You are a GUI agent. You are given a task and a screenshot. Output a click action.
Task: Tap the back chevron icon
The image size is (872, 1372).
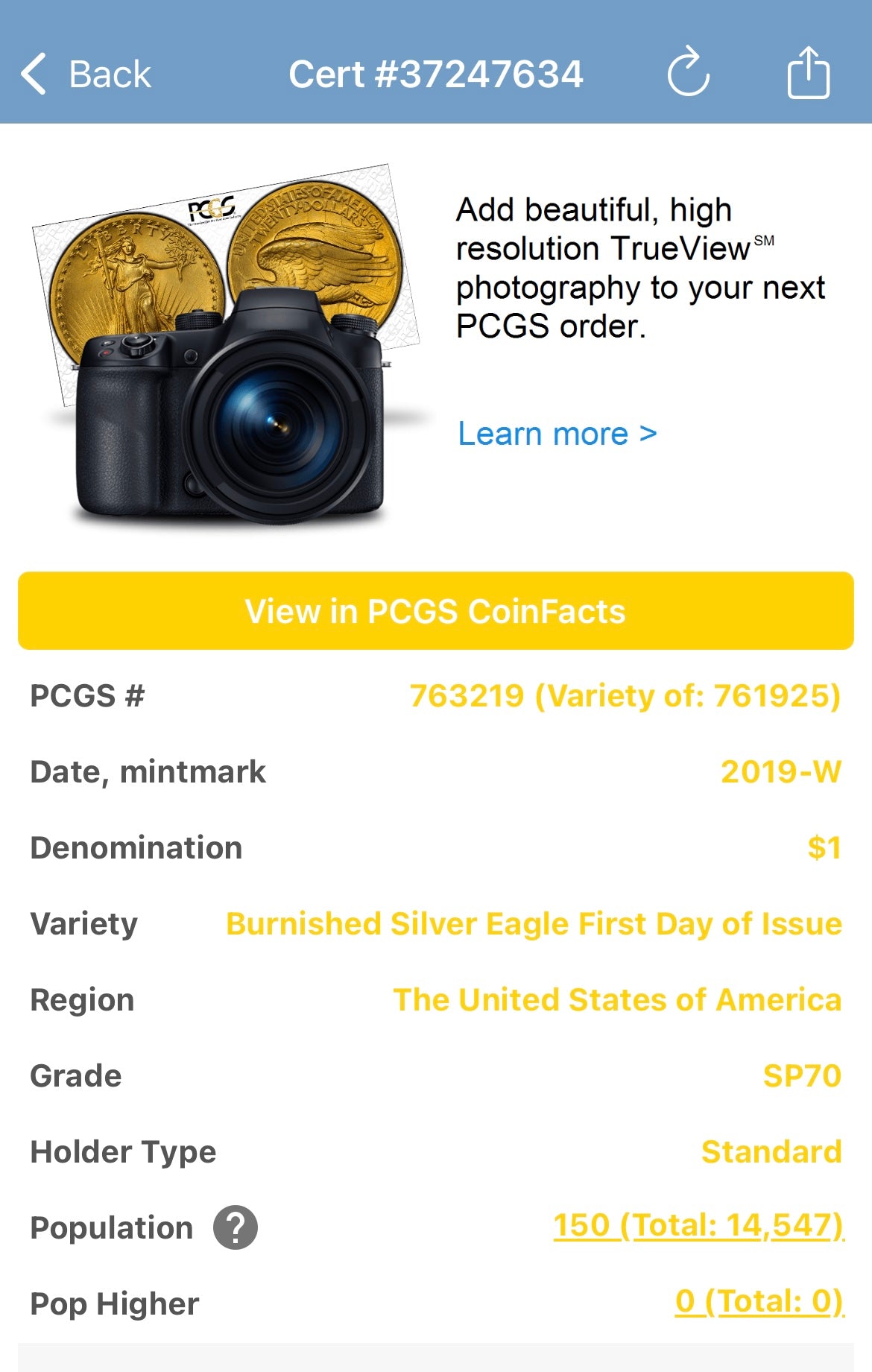[x=34, y=73]
